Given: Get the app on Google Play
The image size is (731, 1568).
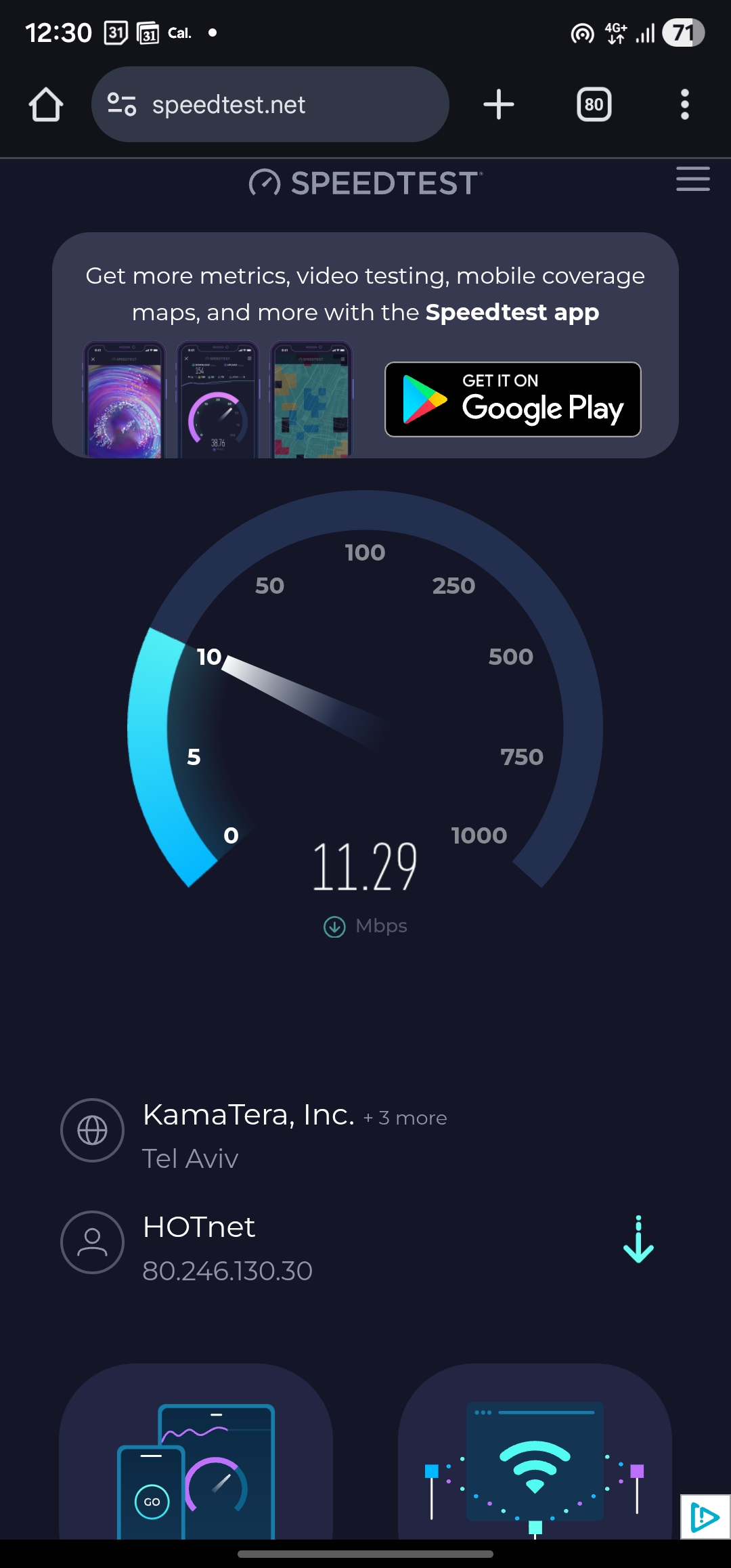Looking at the screenshot, I should (512, 399).
